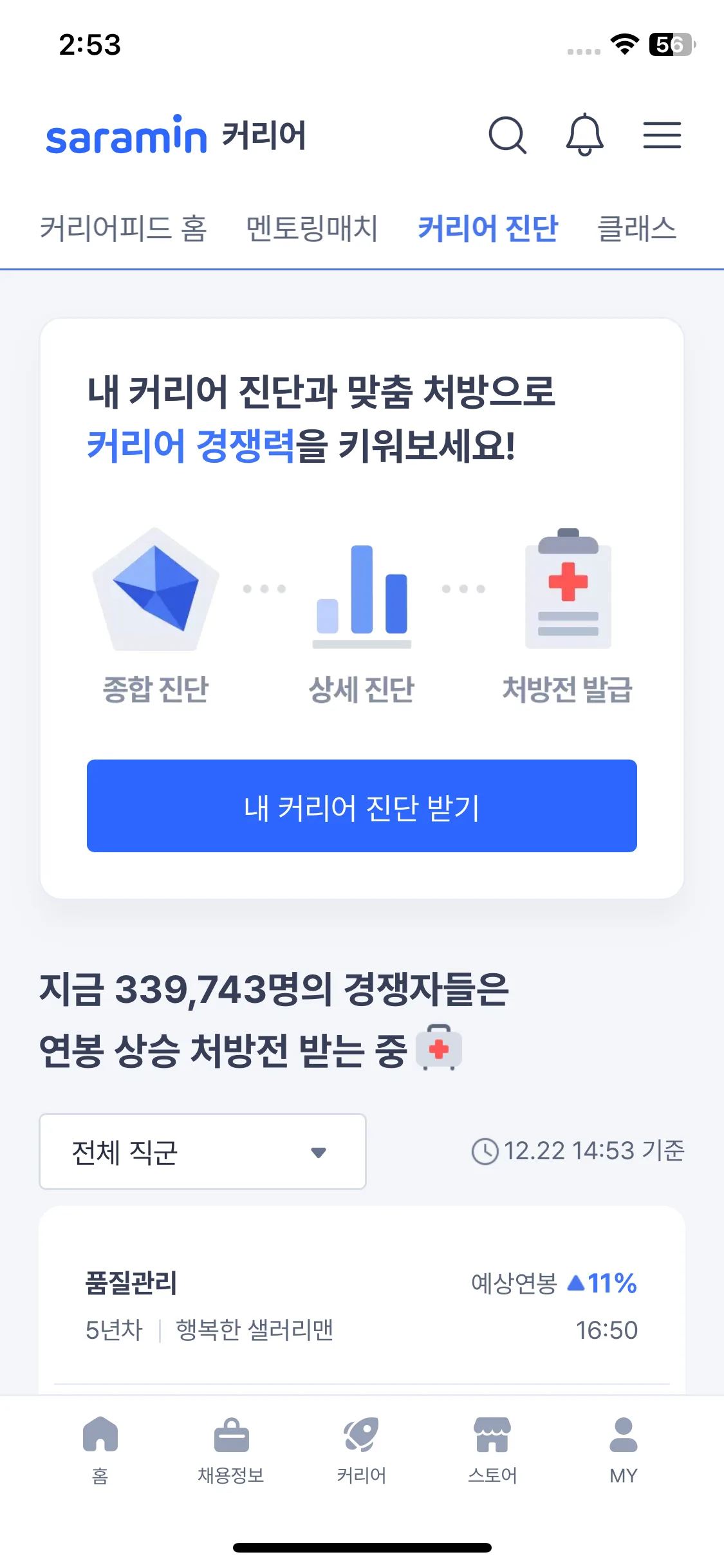Viewport: 724px width, 1568px height.
Task: Open the hamburger menu
Action: pyautogui.click(x=662, y=135)
